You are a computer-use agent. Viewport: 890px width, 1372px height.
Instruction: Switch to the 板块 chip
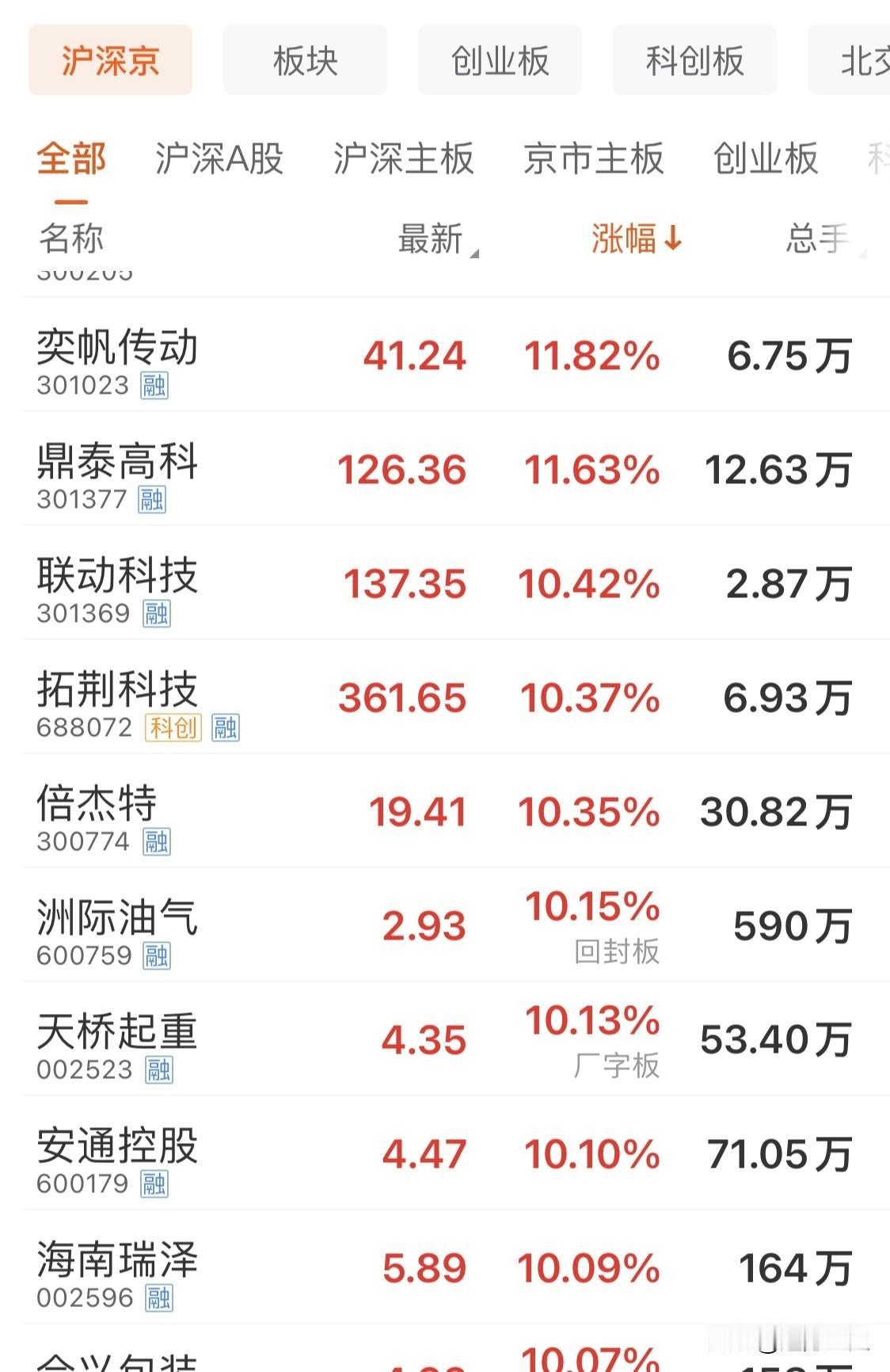point(305,60)
